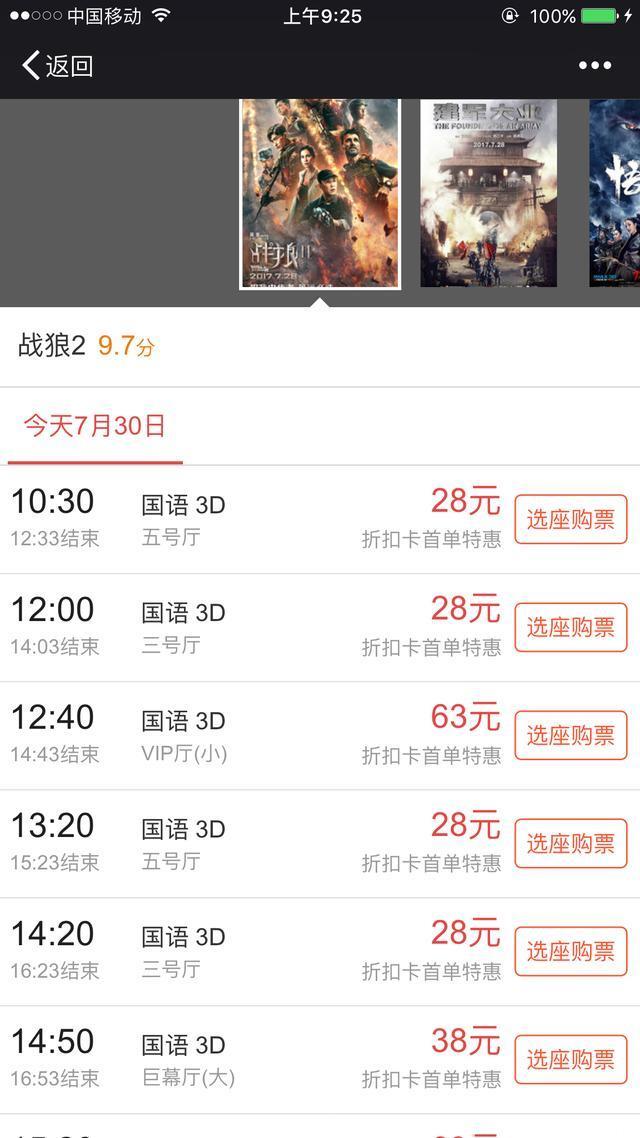
Task: Open the three-dot overflow menu
Action: tap(595, 66)
